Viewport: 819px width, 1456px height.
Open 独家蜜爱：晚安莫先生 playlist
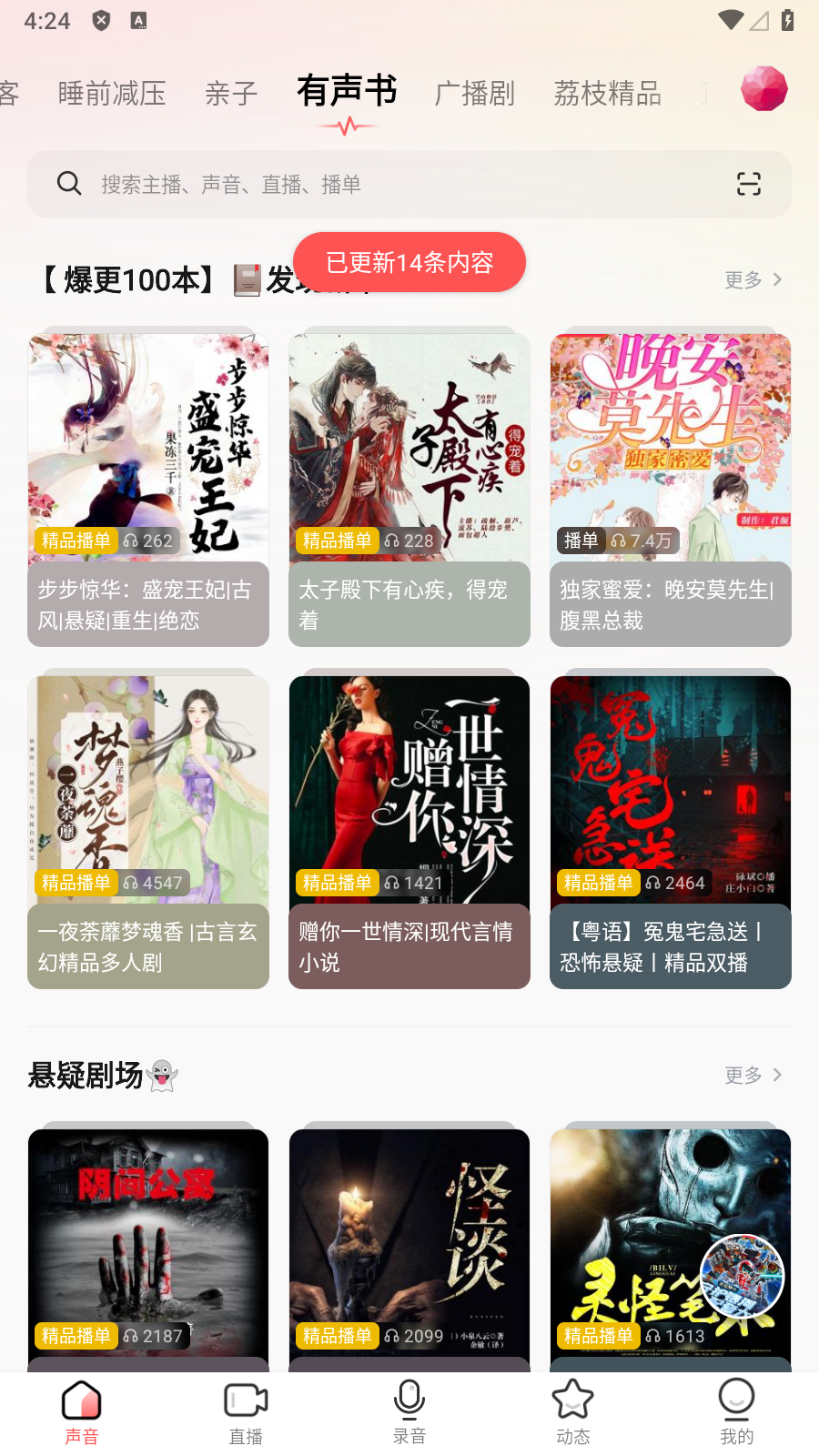671,490
